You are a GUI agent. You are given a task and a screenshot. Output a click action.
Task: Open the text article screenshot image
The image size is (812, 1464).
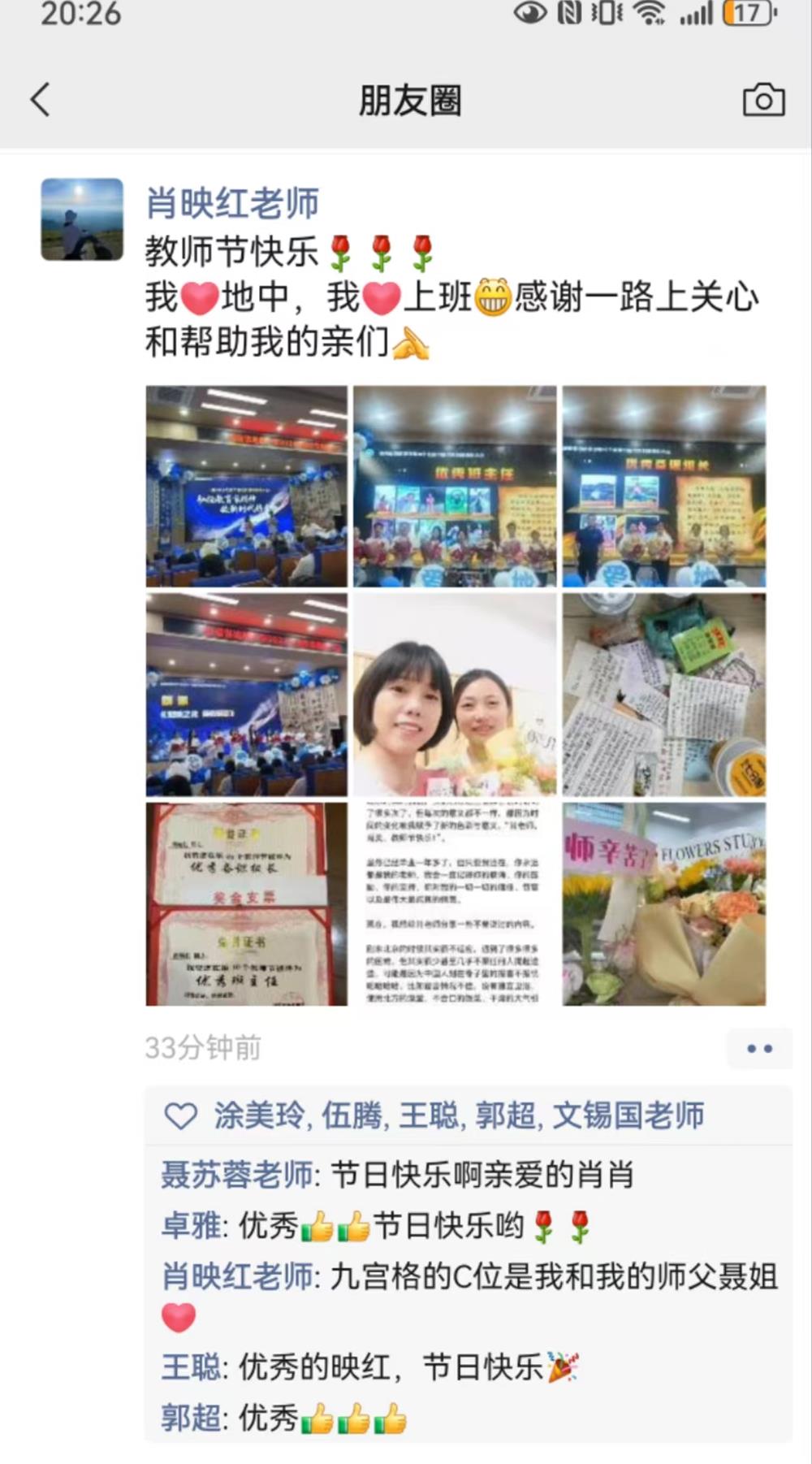pyautogui.click(x=455, y=904)
